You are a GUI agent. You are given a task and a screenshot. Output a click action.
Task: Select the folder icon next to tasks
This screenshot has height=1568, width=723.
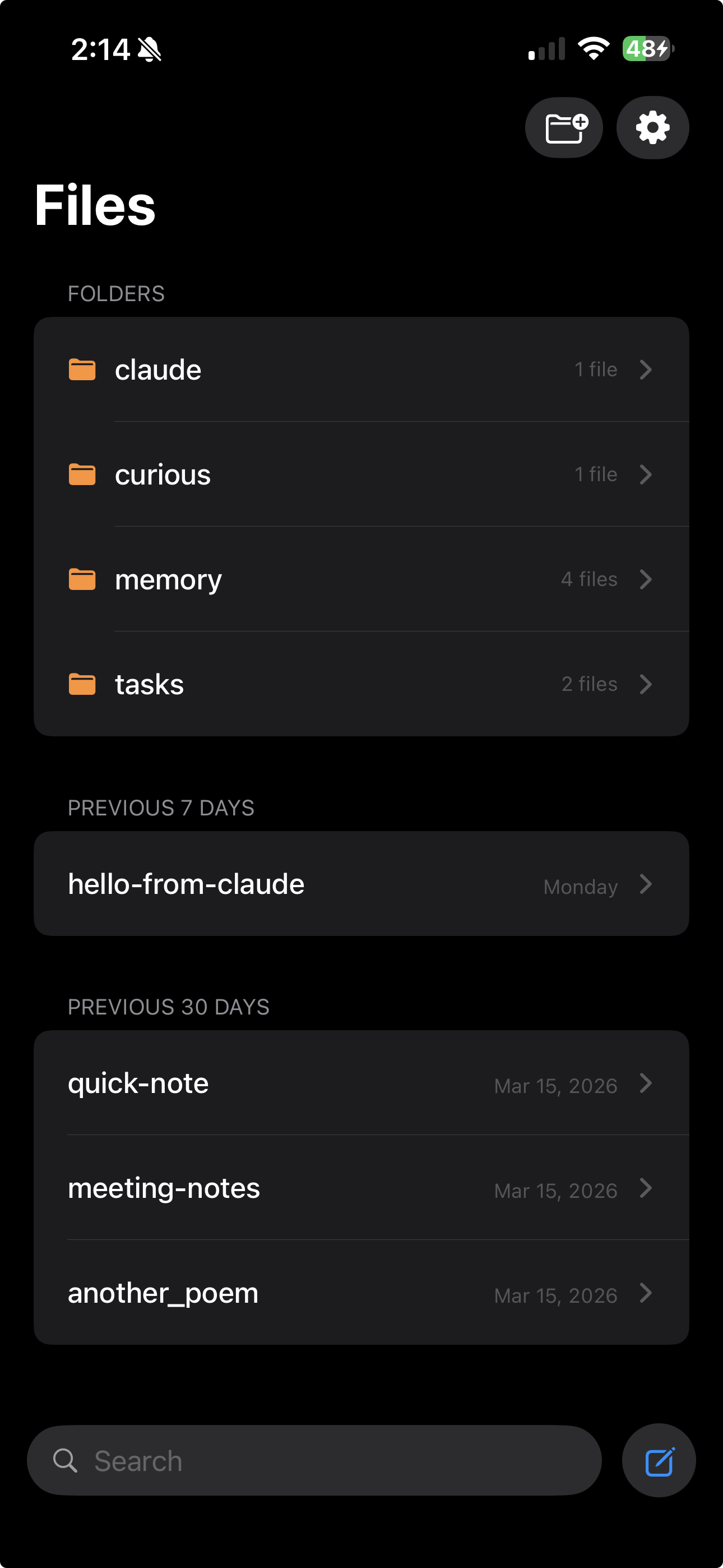tap(82, 684)
